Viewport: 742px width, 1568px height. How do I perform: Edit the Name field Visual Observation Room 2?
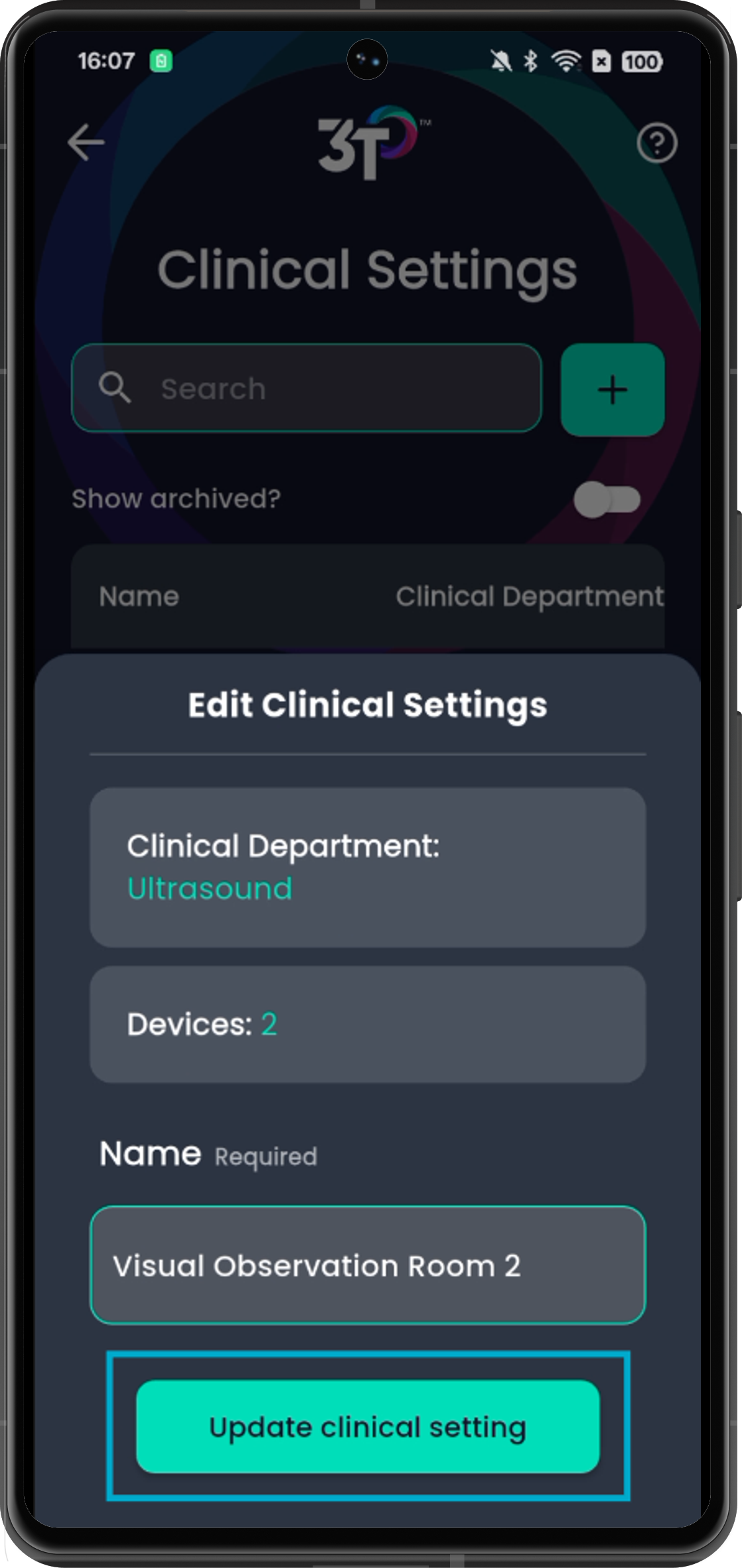pyautogui.click(x=368, y=1265)
